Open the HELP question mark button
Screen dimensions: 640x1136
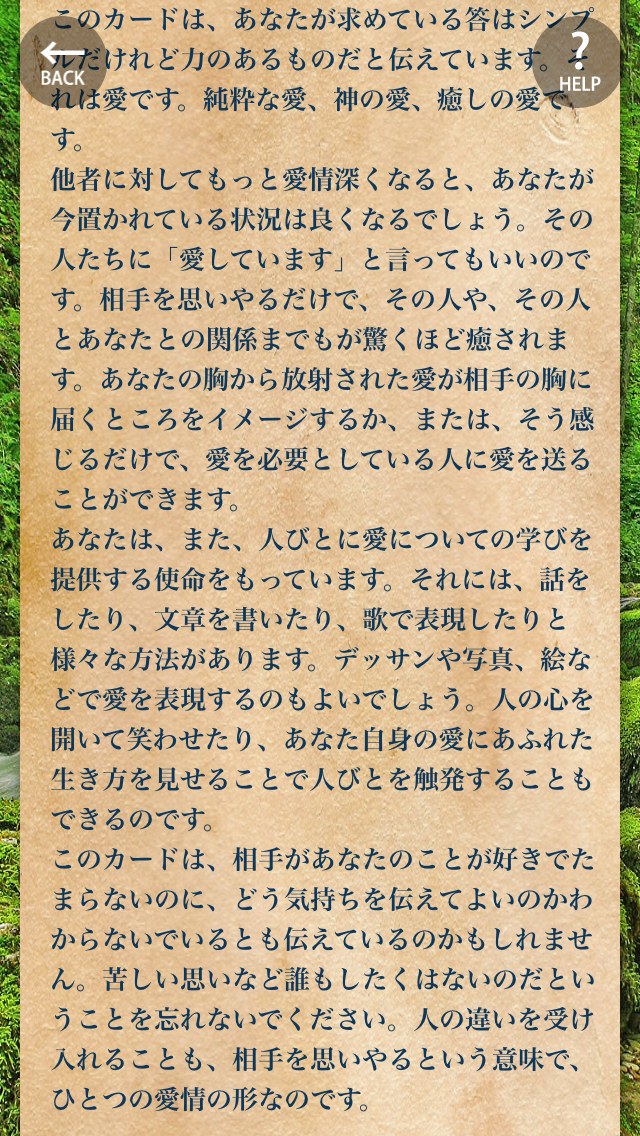pyautogui.click(x=578, y=61)
